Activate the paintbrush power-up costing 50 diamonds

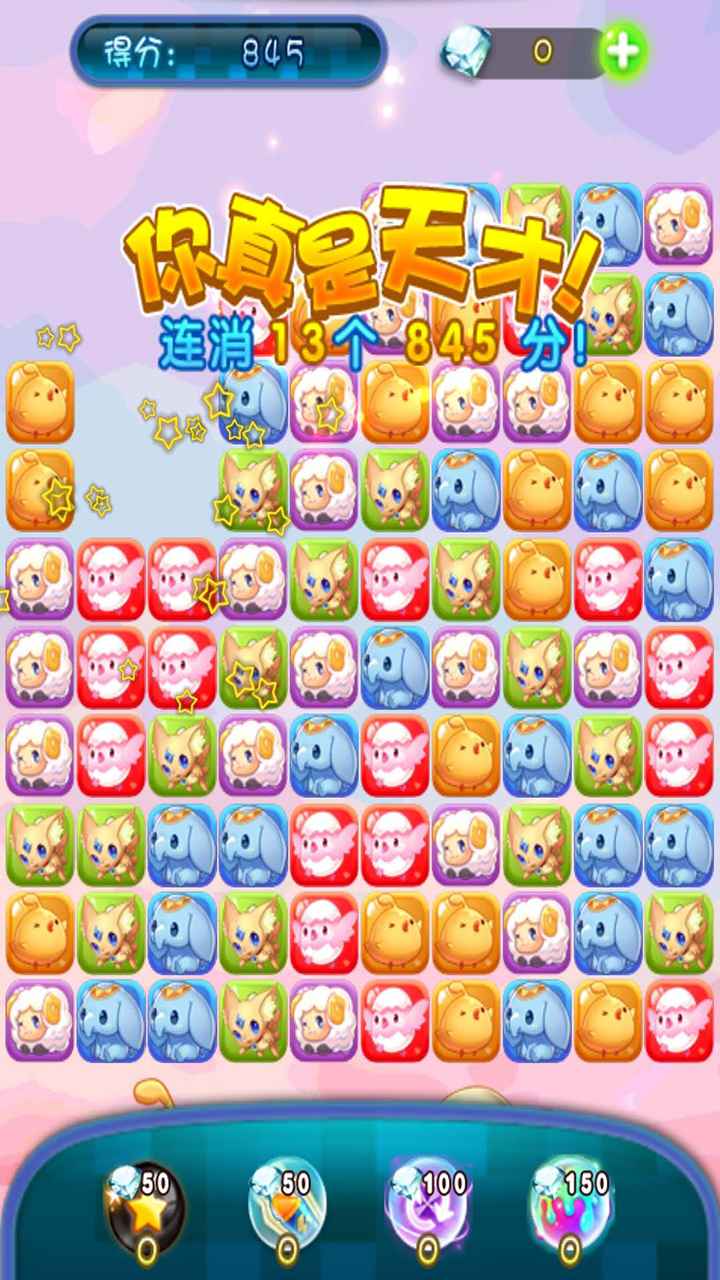287,1210
